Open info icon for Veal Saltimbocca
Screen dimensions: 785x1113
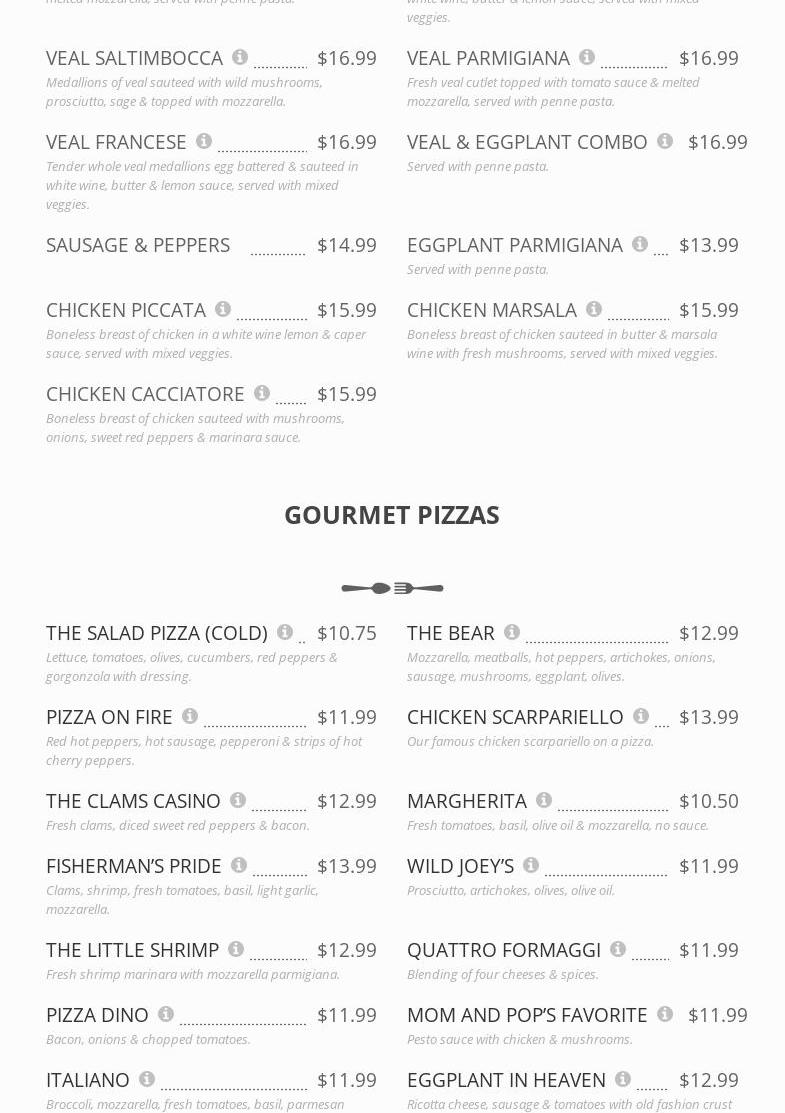pyautogui.click(x=240, y=57)
